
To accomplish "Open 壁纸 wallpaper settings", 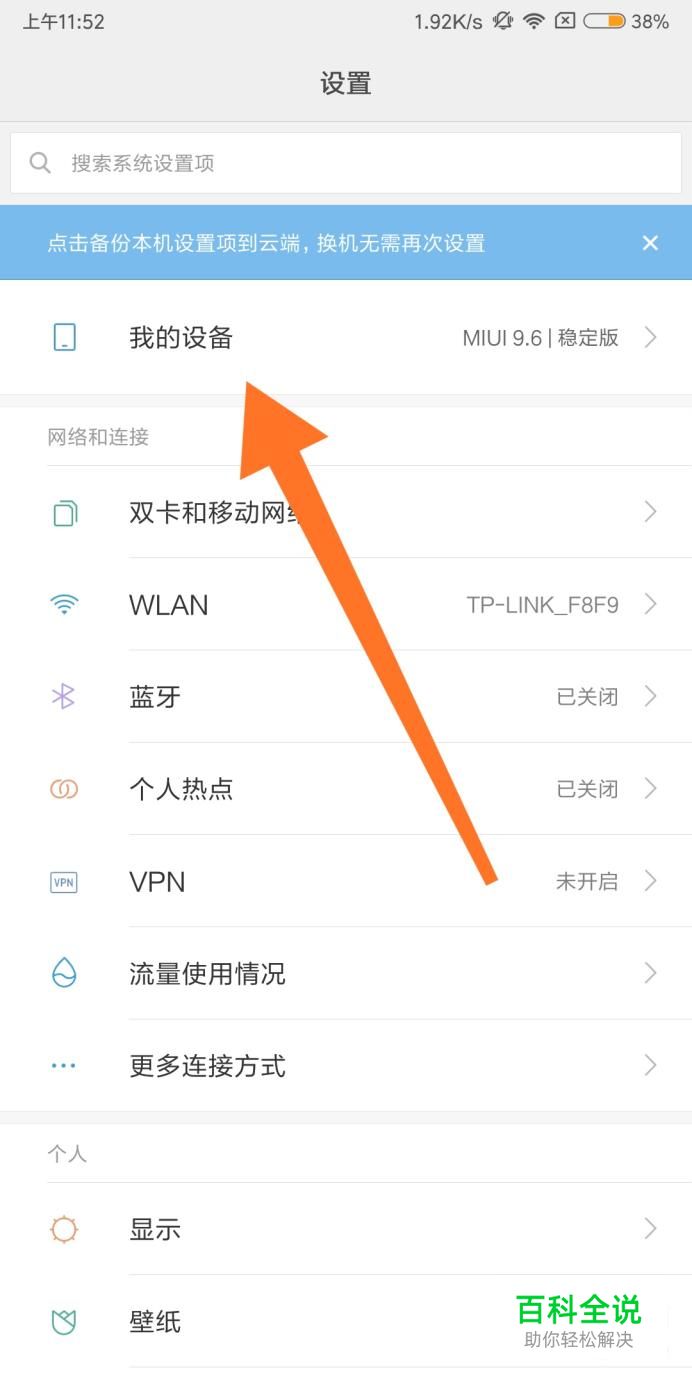I will [x=300, y=1321].
